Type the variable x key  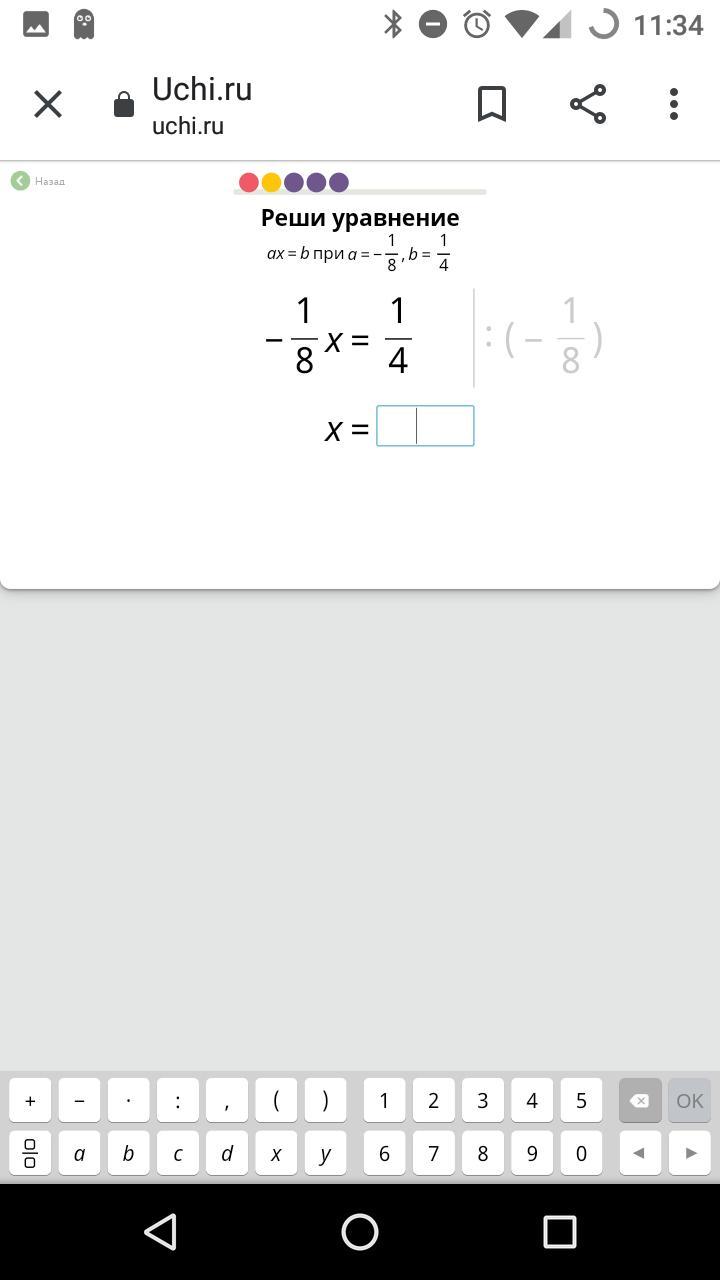(x=276, y=1153)
